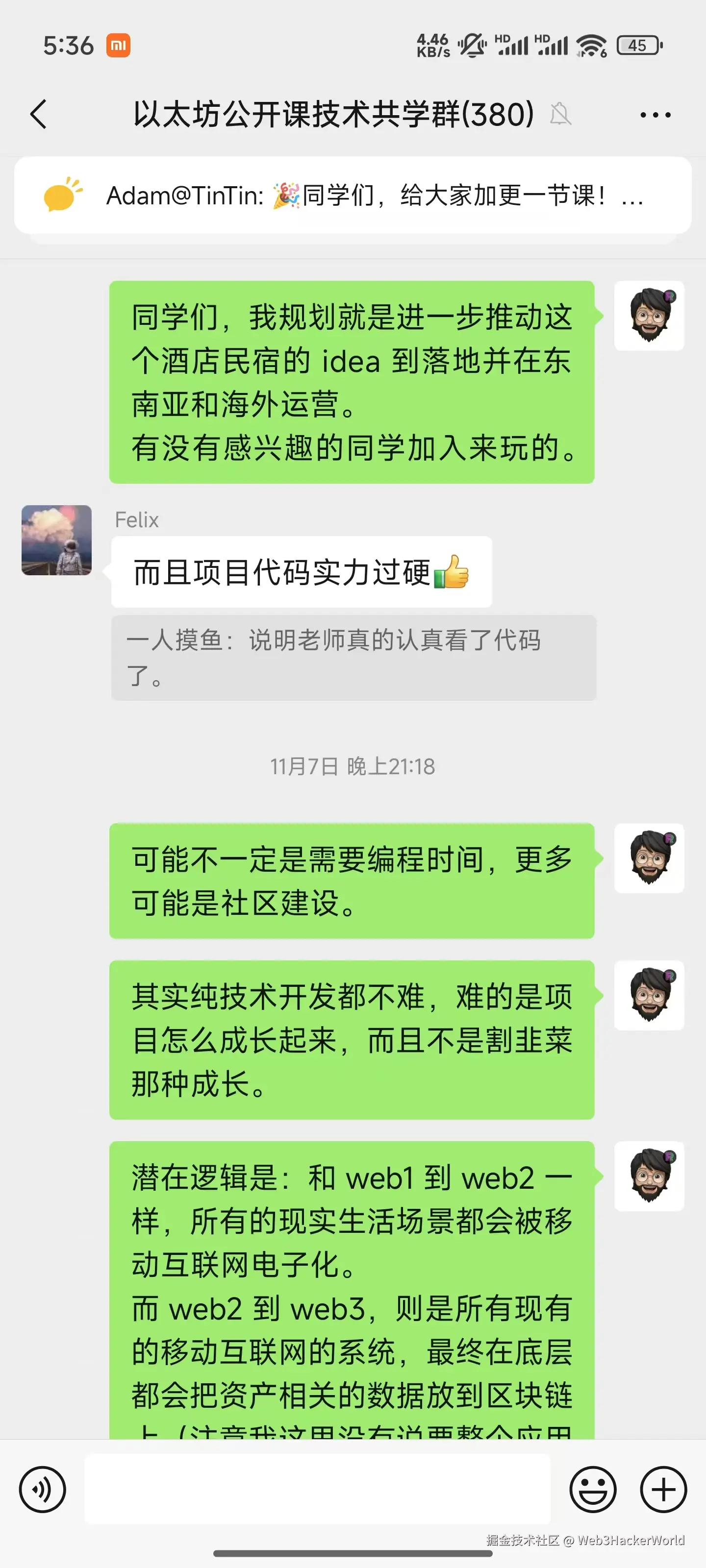
Task: Open the plus attachment menu
Action: (x=663, y=1489)
